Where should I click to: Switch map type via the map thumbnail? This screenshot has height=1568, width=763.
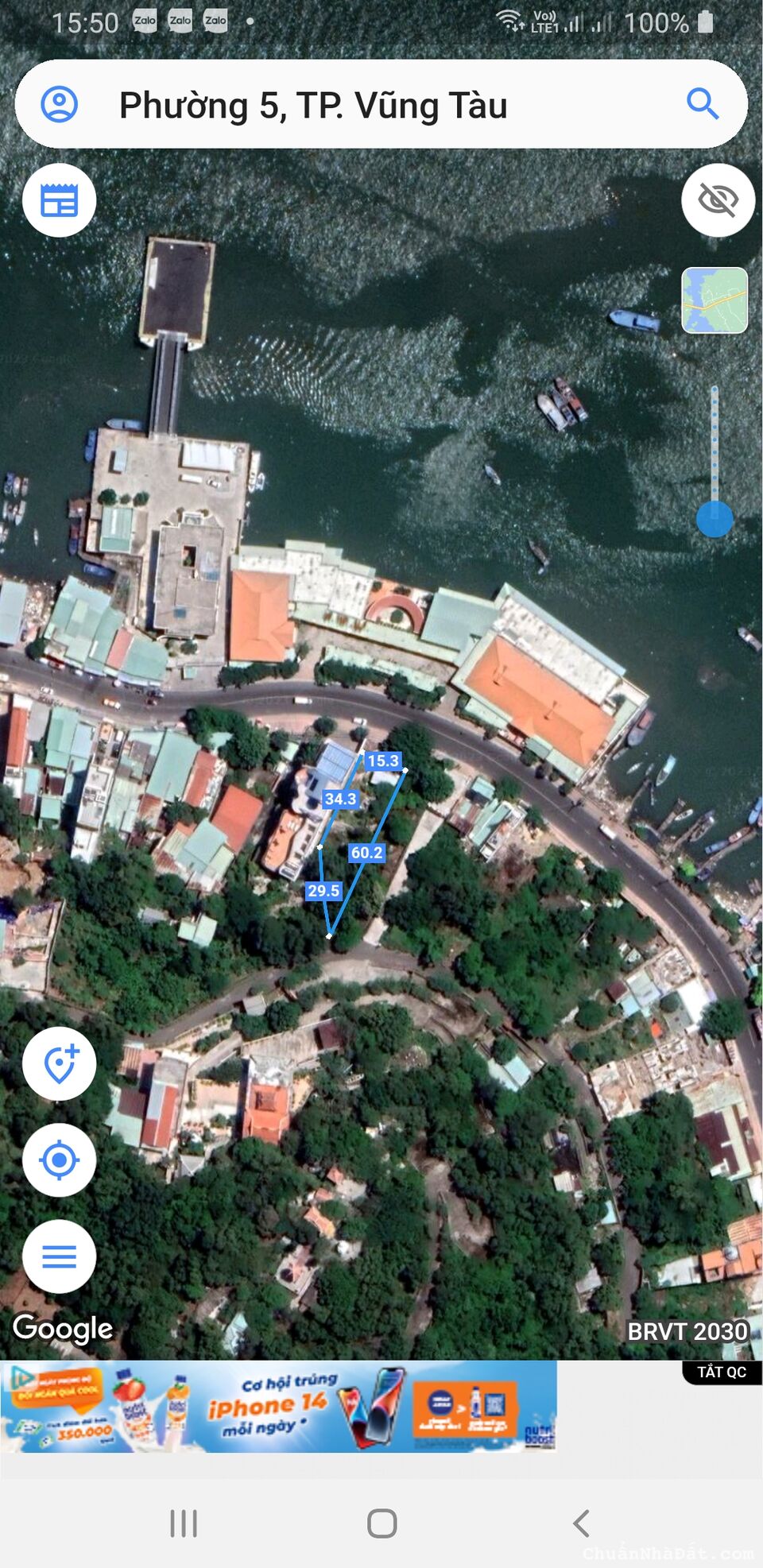pyautogui.click(x=715, y=300)
